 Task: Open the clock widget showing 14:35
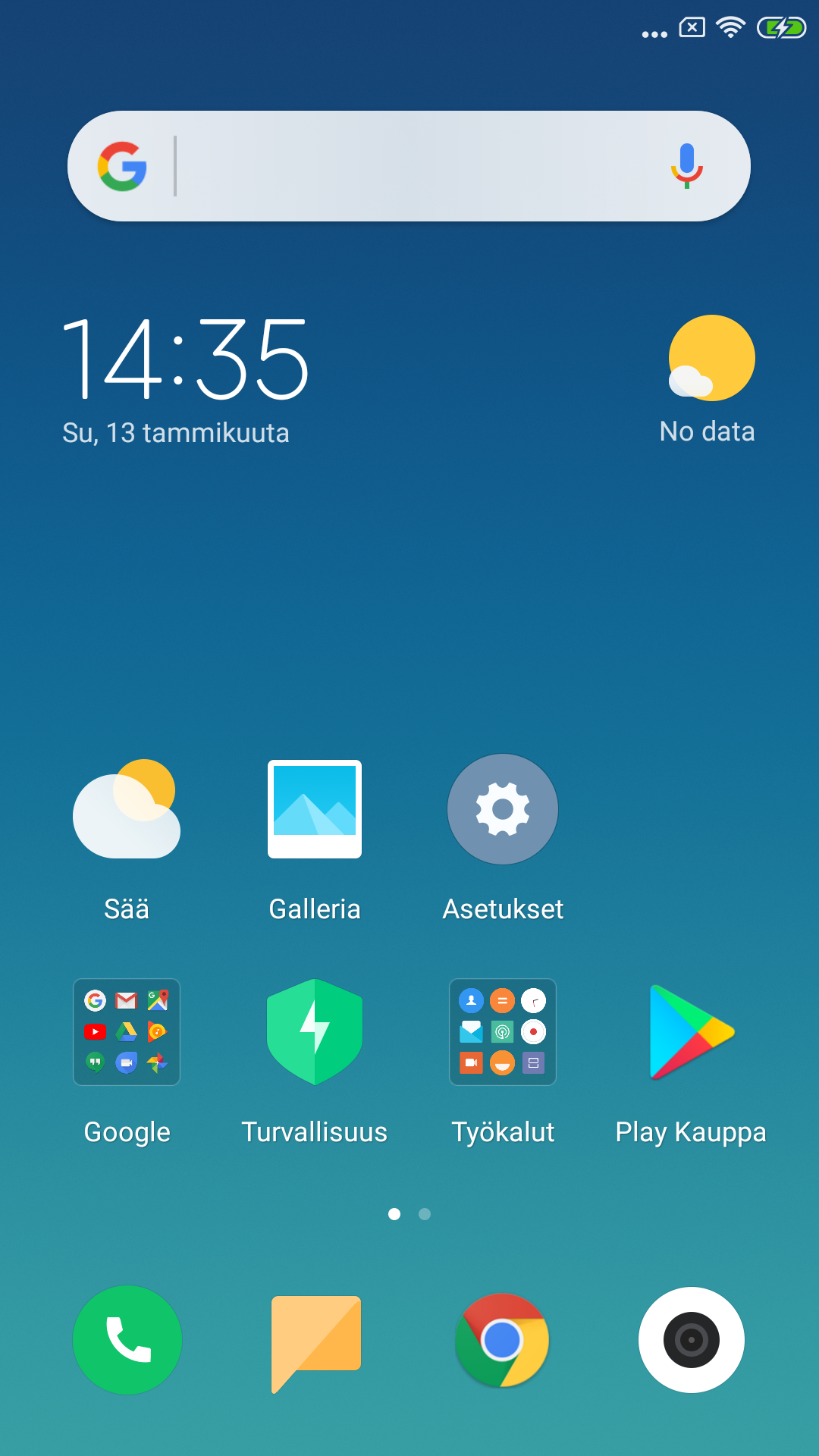(x=185, y=359)
